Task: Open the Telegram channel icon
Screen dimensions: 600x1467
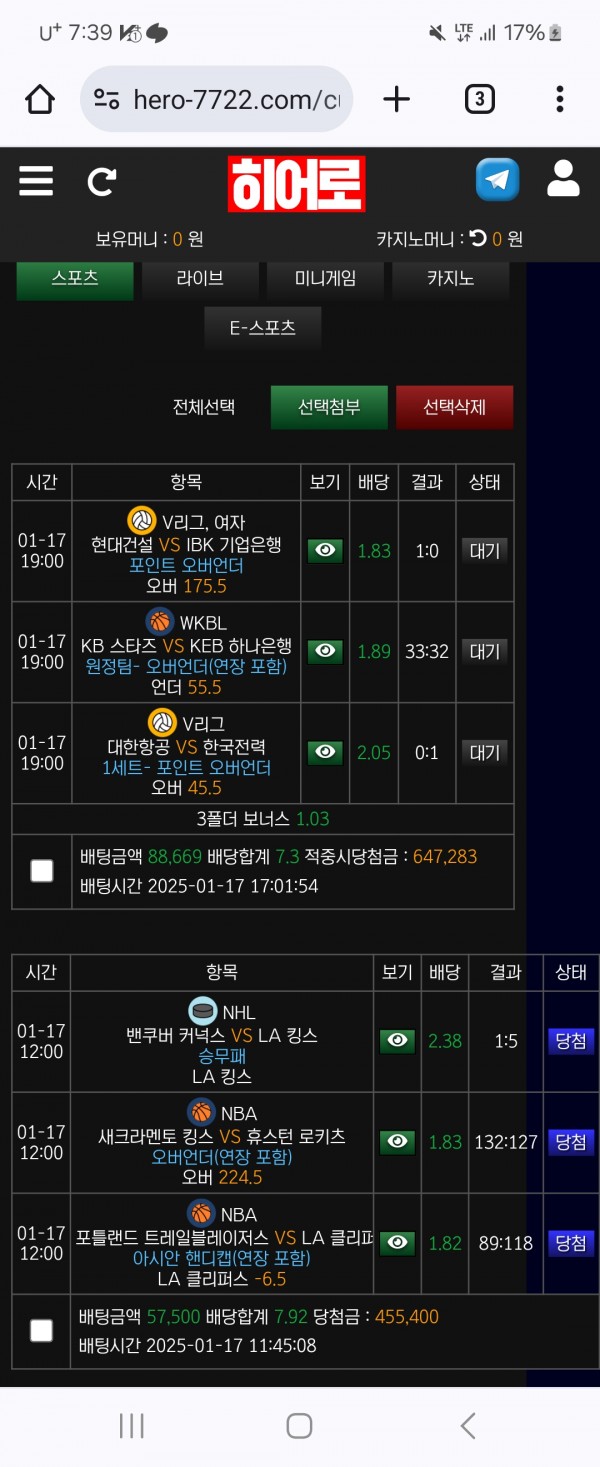Action: (x=497, y=180)
